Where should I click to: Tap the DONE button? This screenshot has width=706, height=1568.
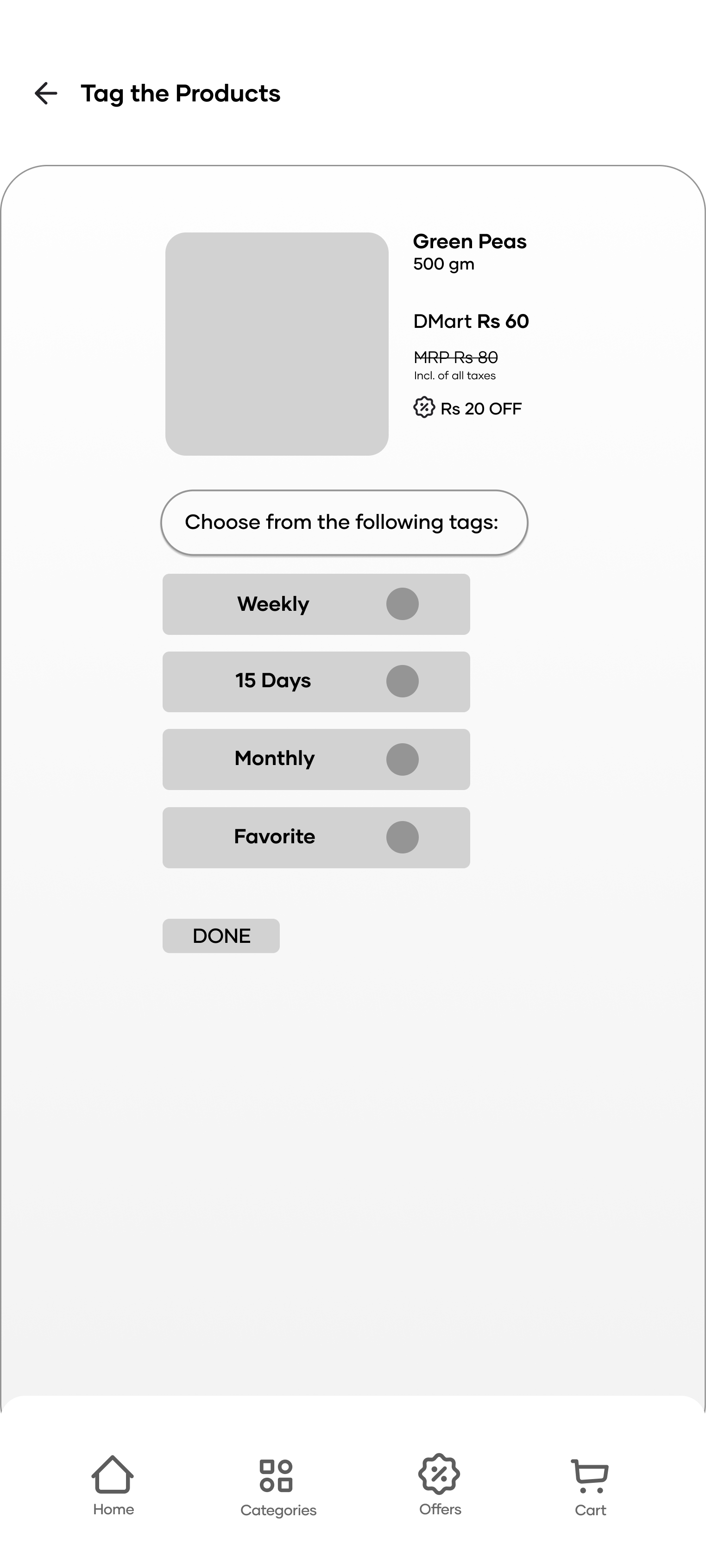(221, 935)
